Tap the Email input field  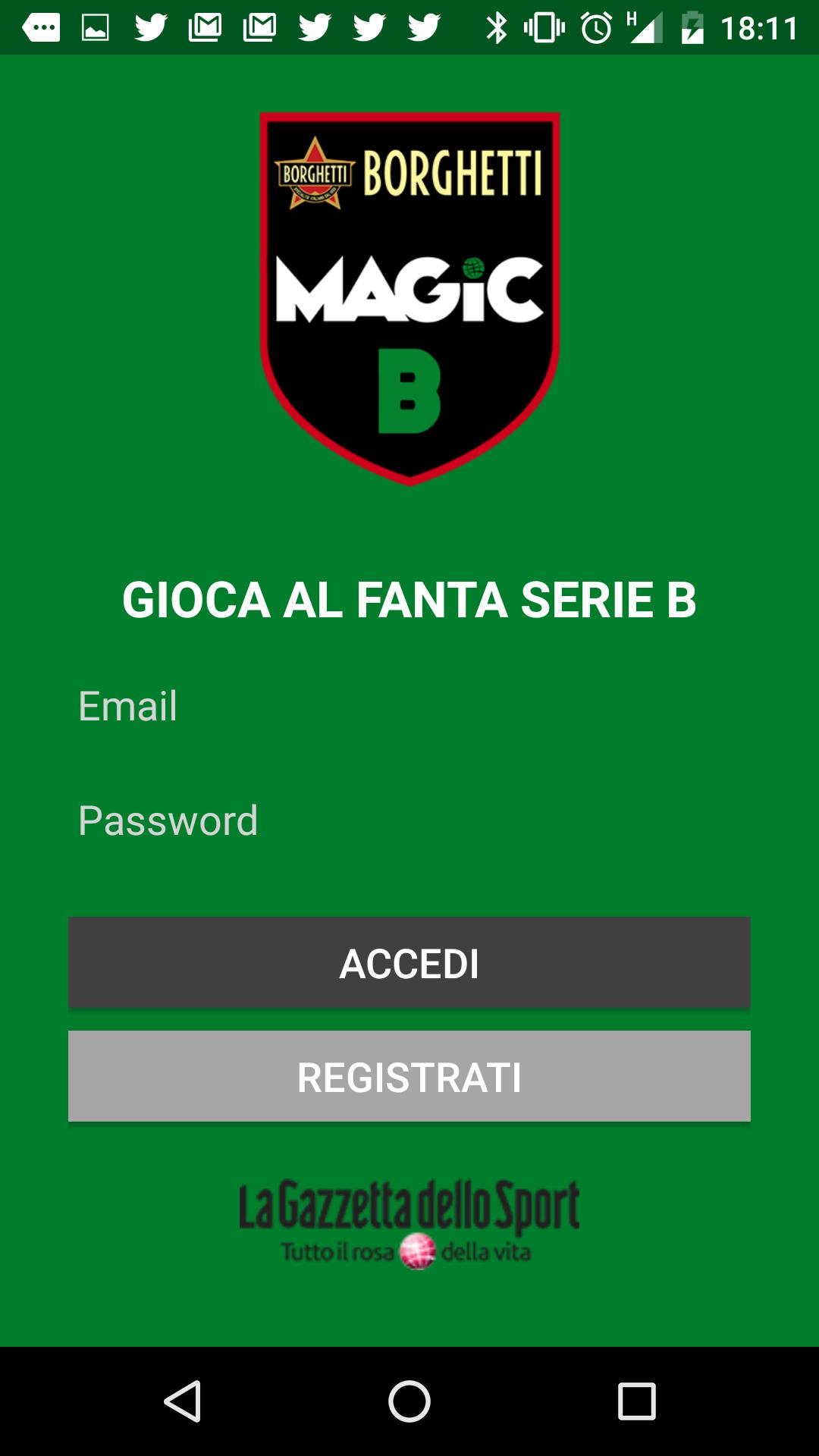[x=409, y=705]
